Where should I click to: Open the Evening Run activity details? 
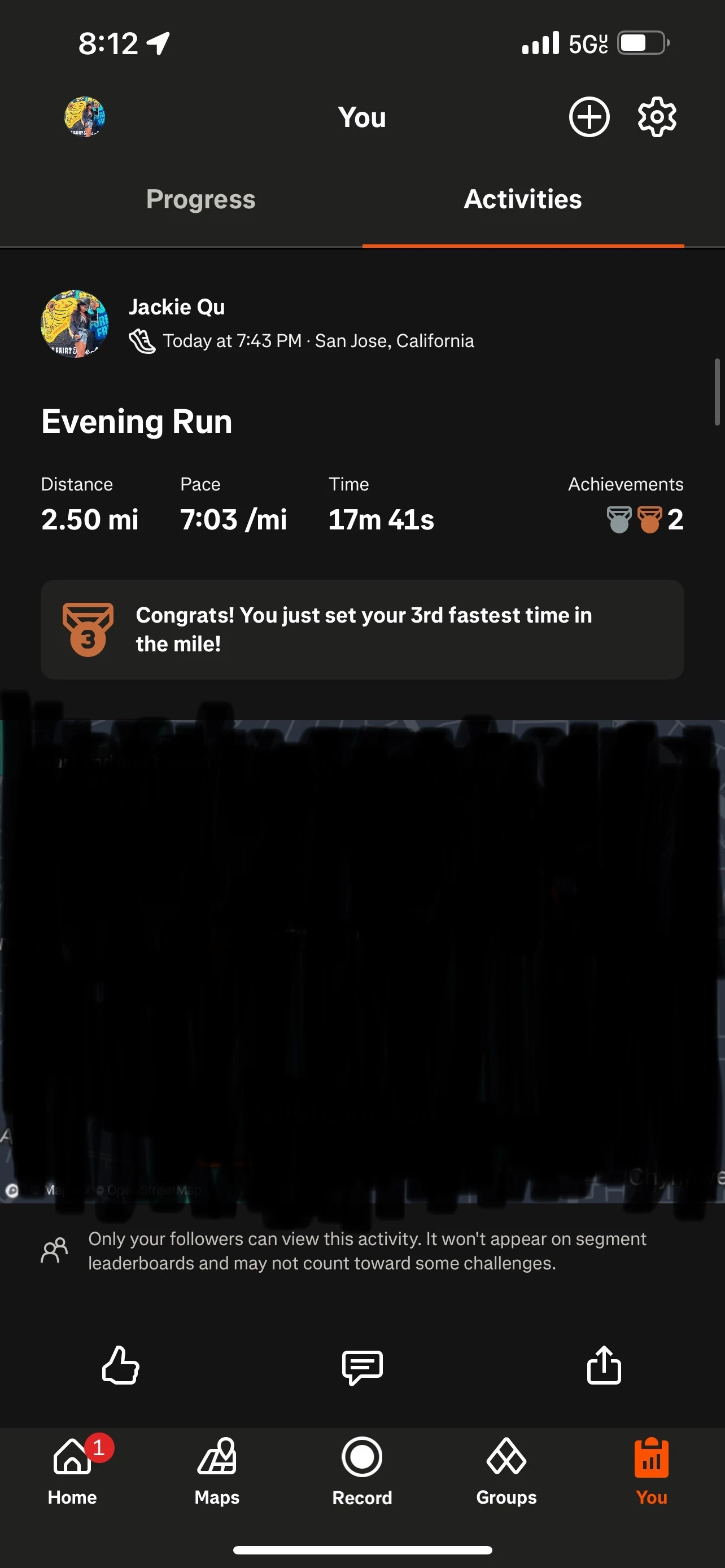point(136,422)
